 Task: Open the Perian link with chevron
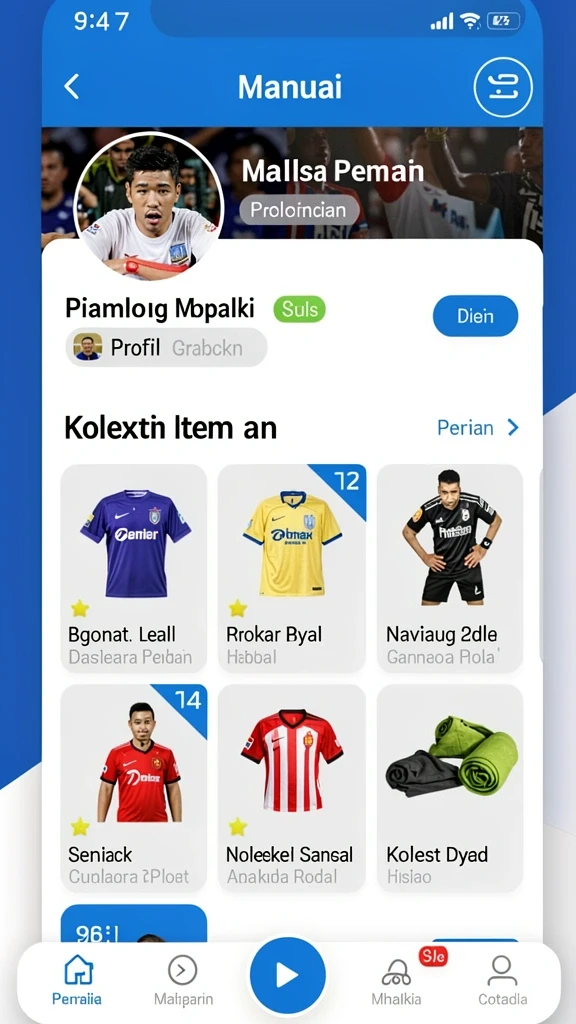478,428
